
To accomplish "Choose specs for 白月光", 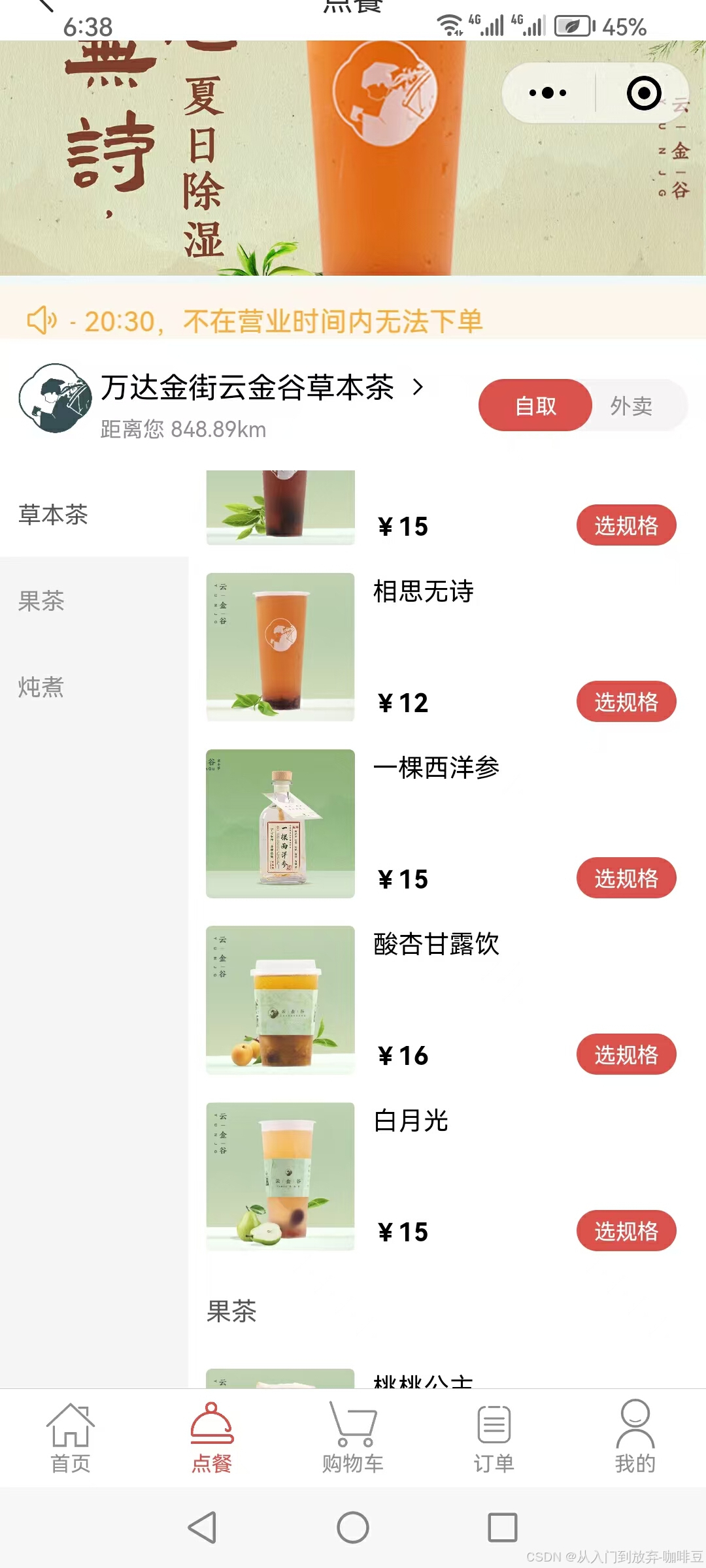I will click(626, 1231).
